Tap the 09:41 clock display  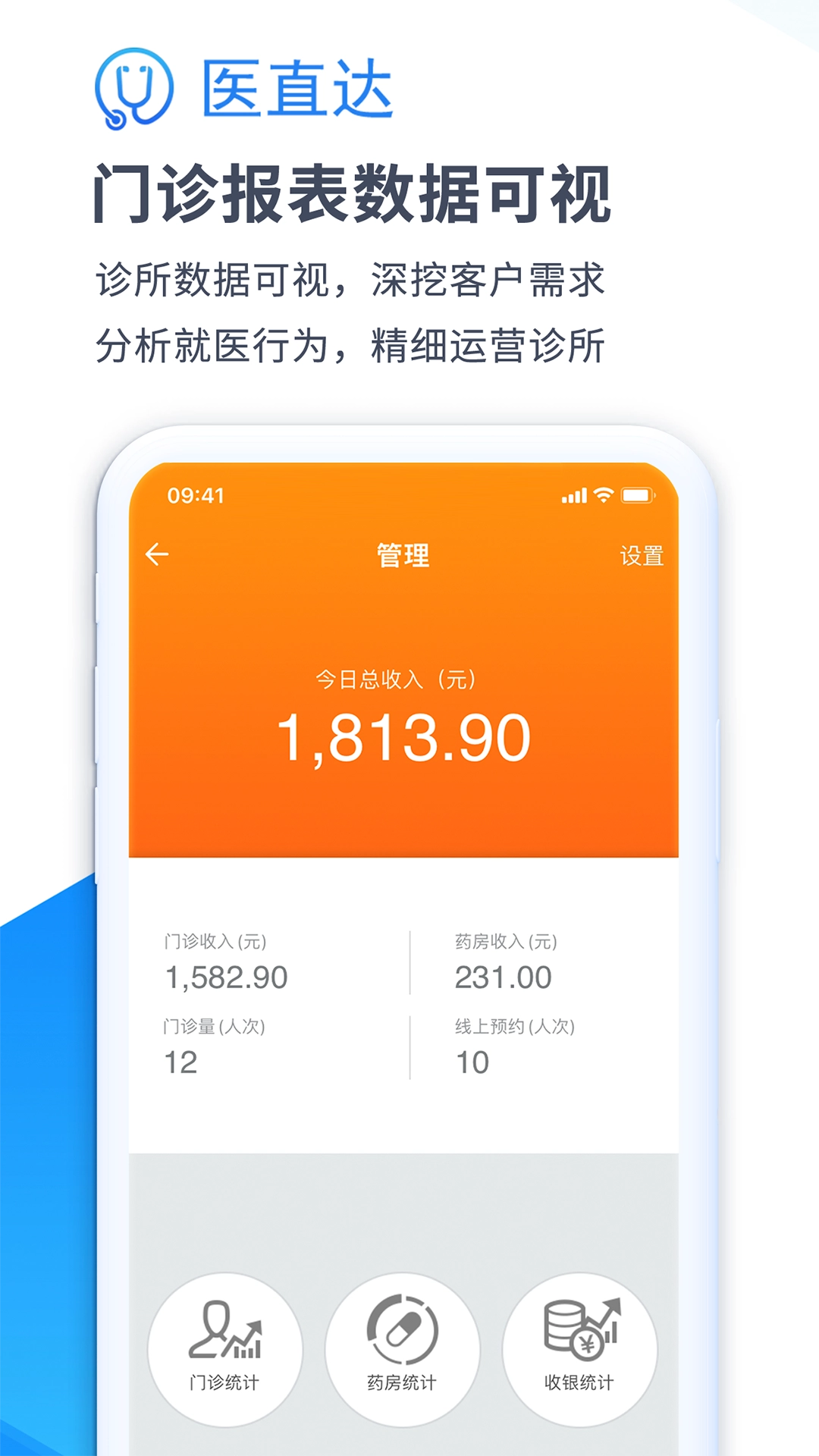(196, 496)
